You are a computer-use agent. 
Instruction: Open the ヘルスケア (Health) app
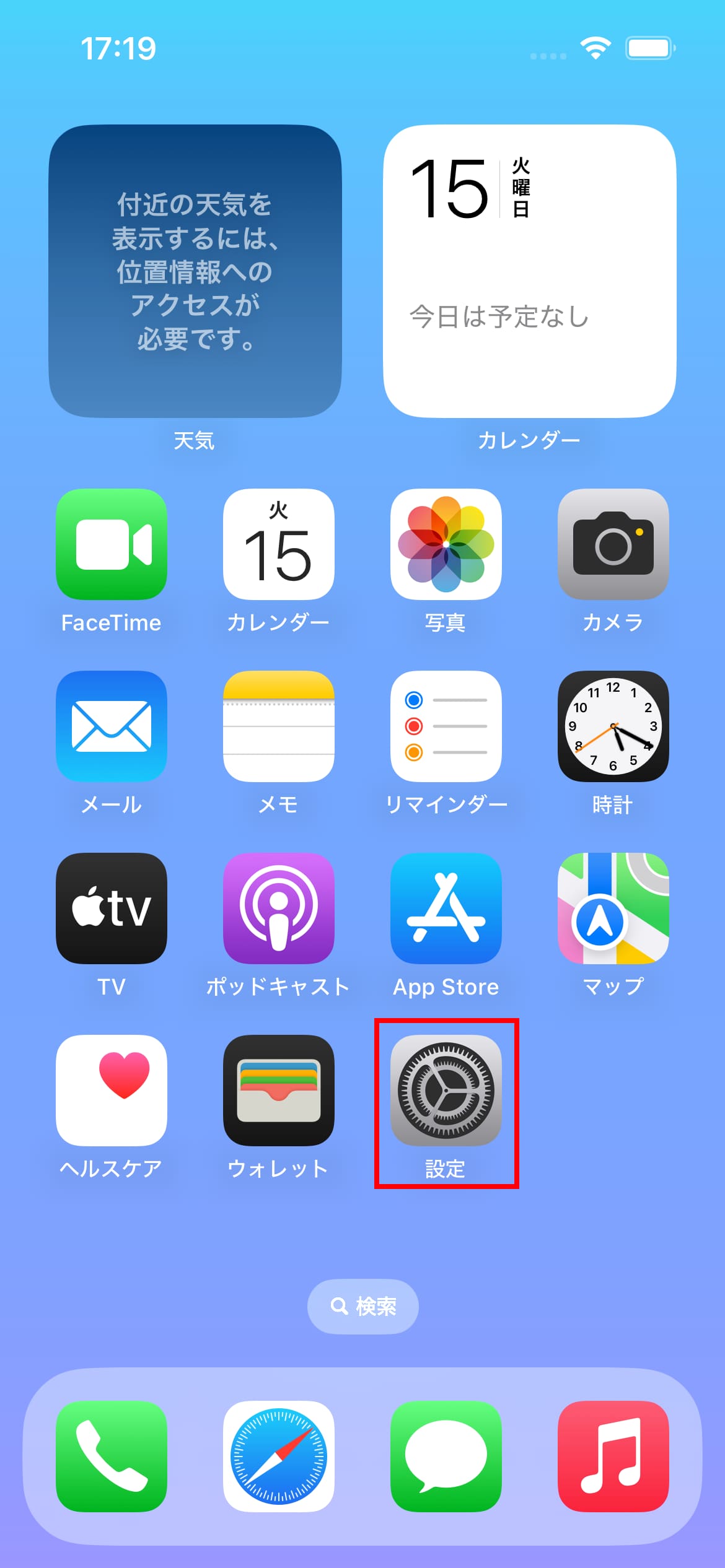coord(112,1090)
